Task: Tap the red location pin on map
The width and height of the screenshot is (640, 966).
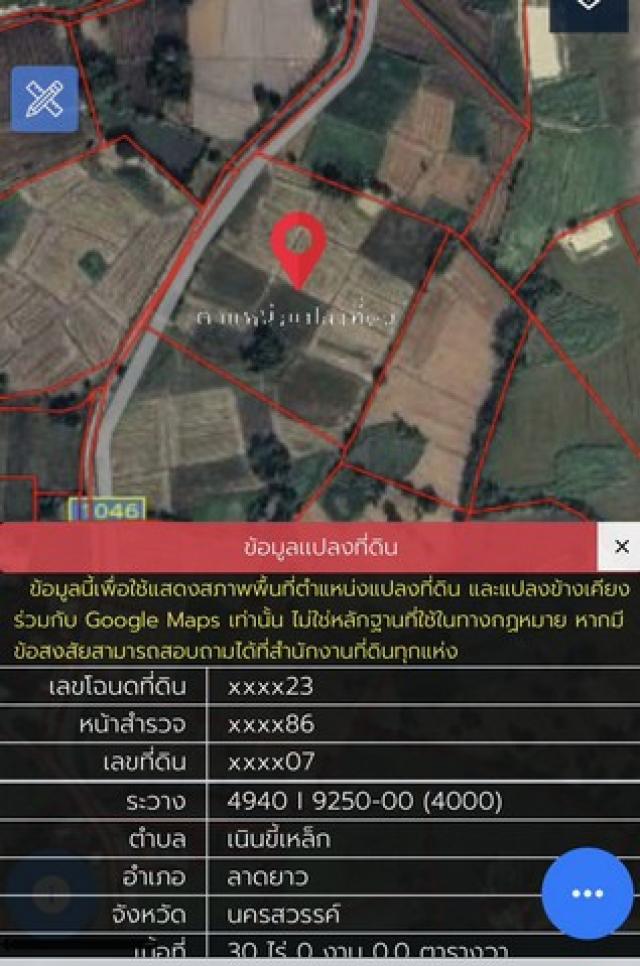Action: point(298,246)
